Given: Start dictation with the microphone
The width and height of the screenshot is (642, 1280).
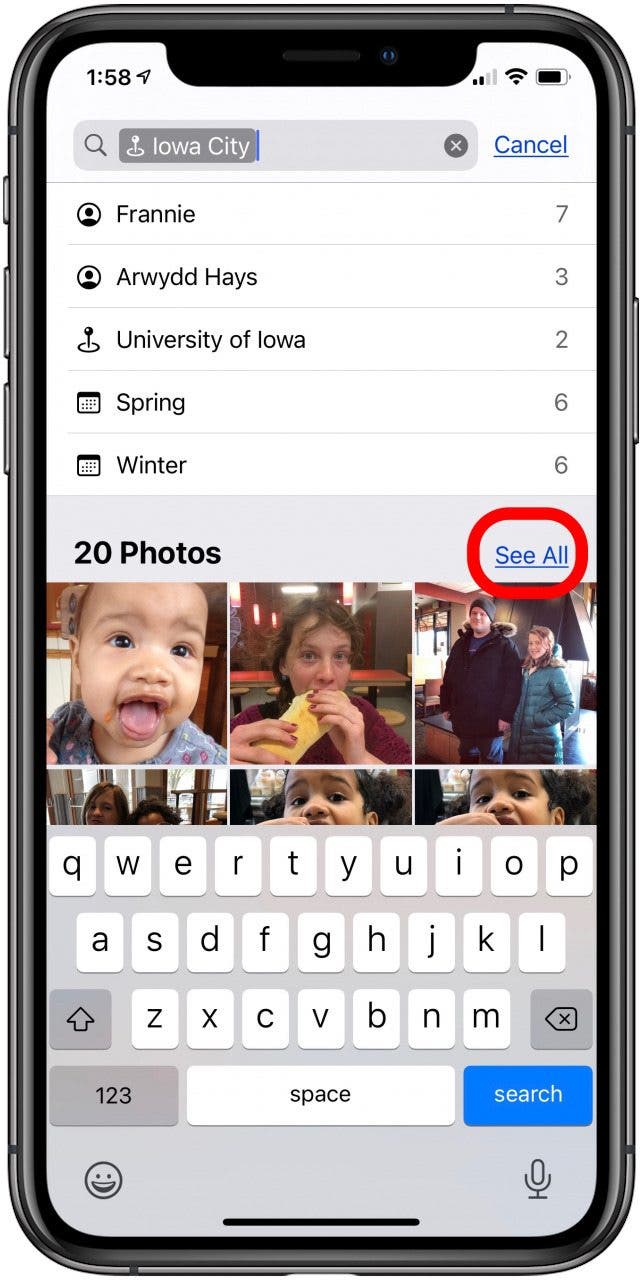Looking at the screenshot, I should tap(538, 1180).
